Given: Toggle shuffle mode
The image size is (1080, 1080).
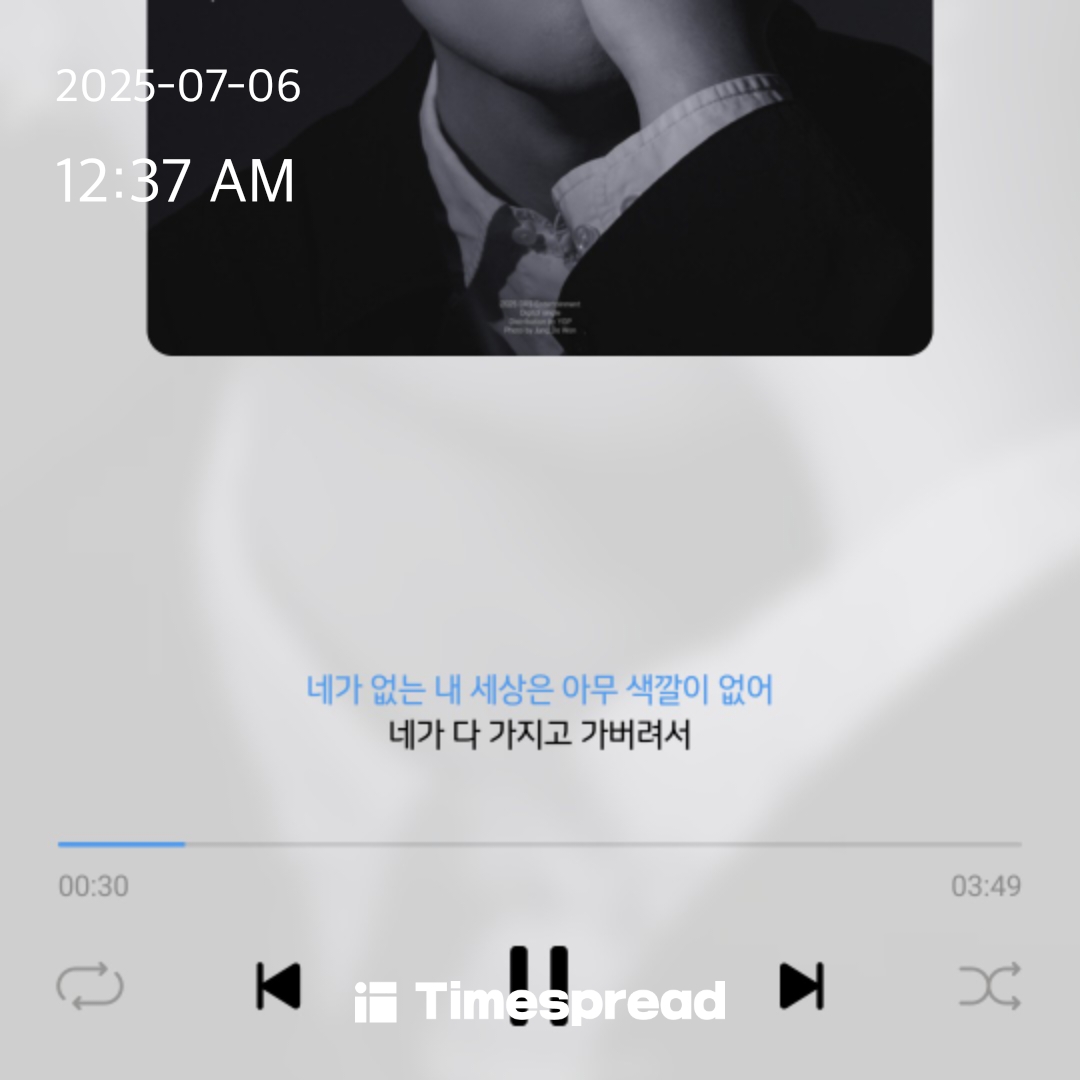Looking at the screenshot, I should pos(990,986).
